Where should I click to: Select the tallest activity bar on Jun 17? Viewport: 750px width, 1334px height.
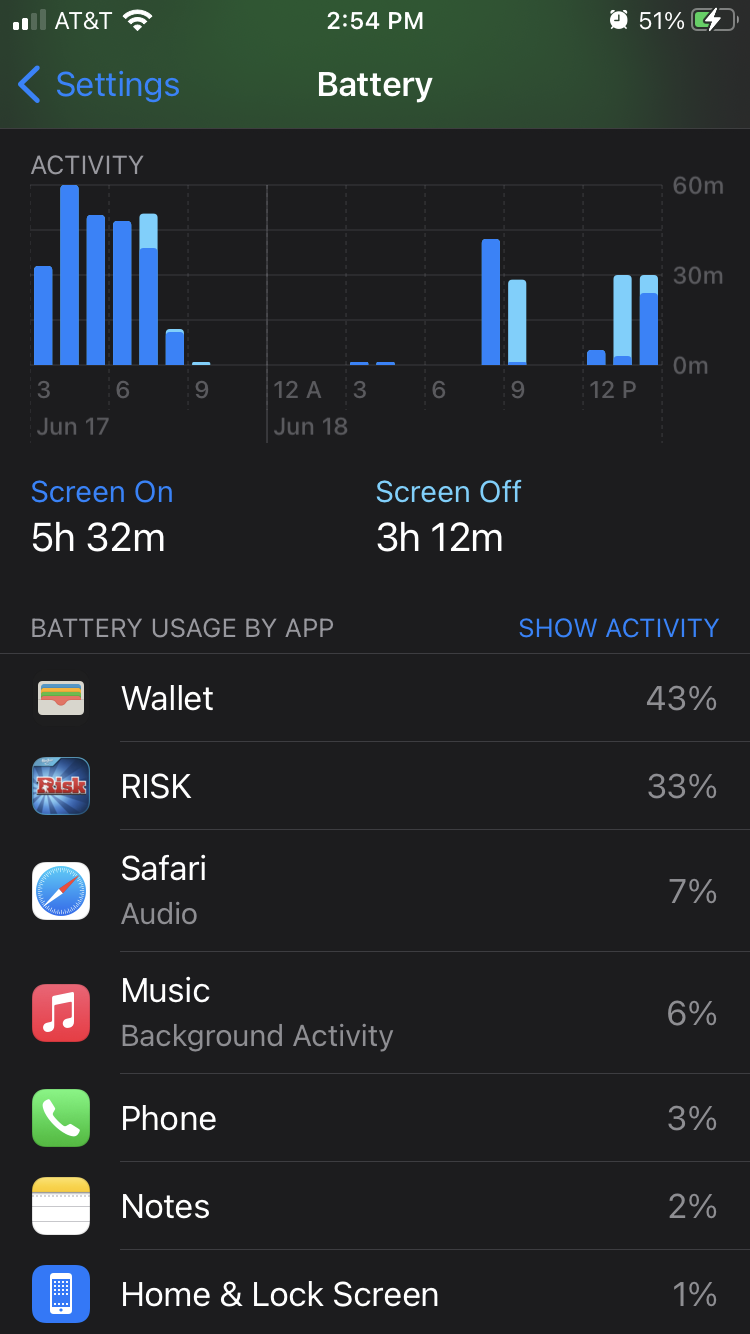[x=69, y=275]
